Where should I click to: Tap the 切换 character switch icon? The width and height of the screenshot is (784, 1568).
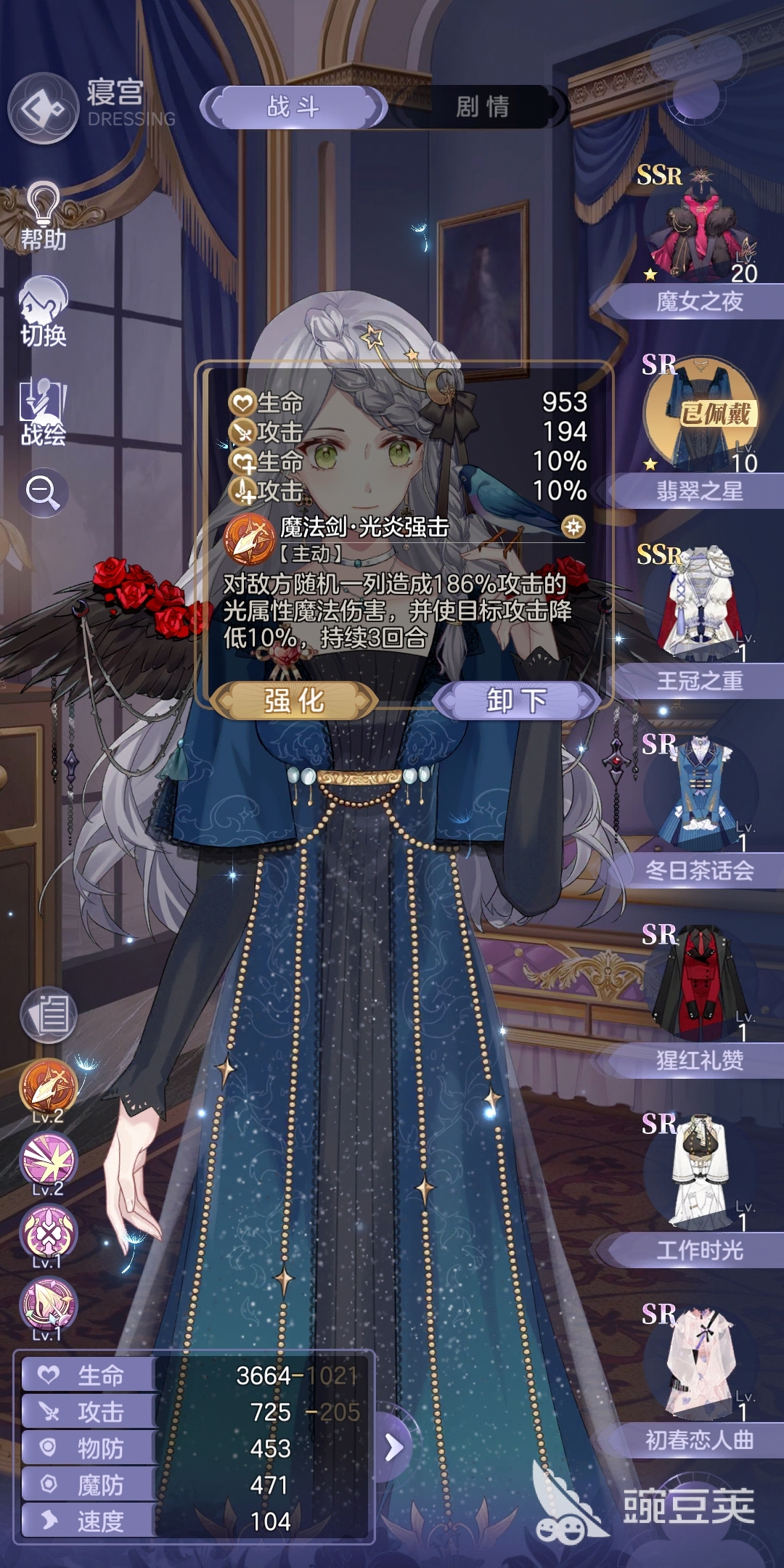tap(44, 312)
